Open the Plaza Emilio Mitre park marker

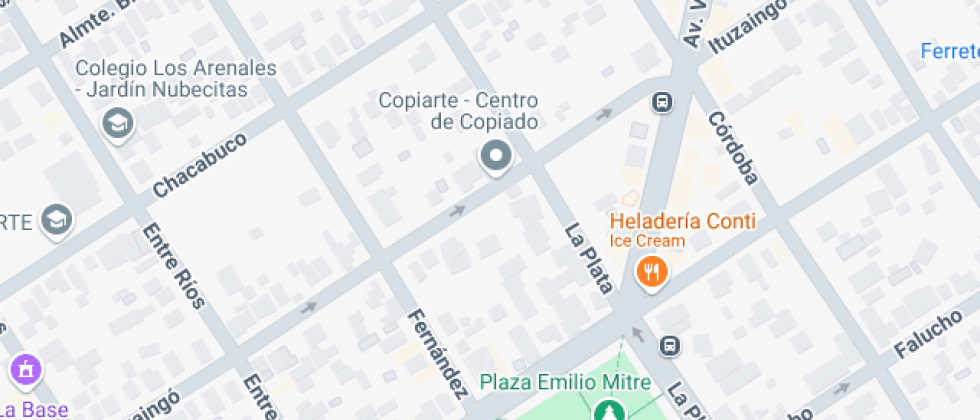pyautogui.click(x=608, y=410)
